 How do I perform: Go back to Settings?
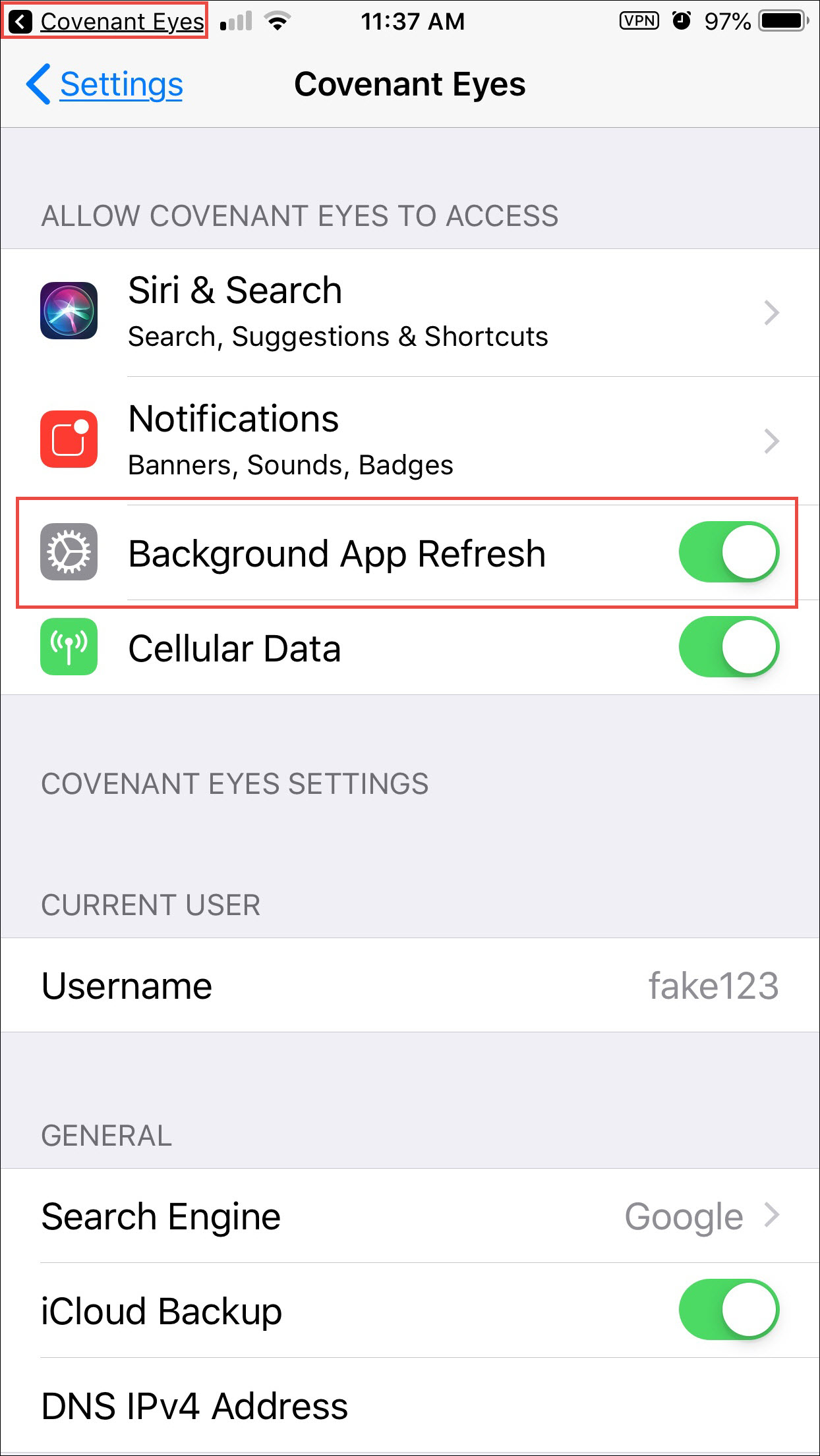pyautogui.click(x=105, y=84)
